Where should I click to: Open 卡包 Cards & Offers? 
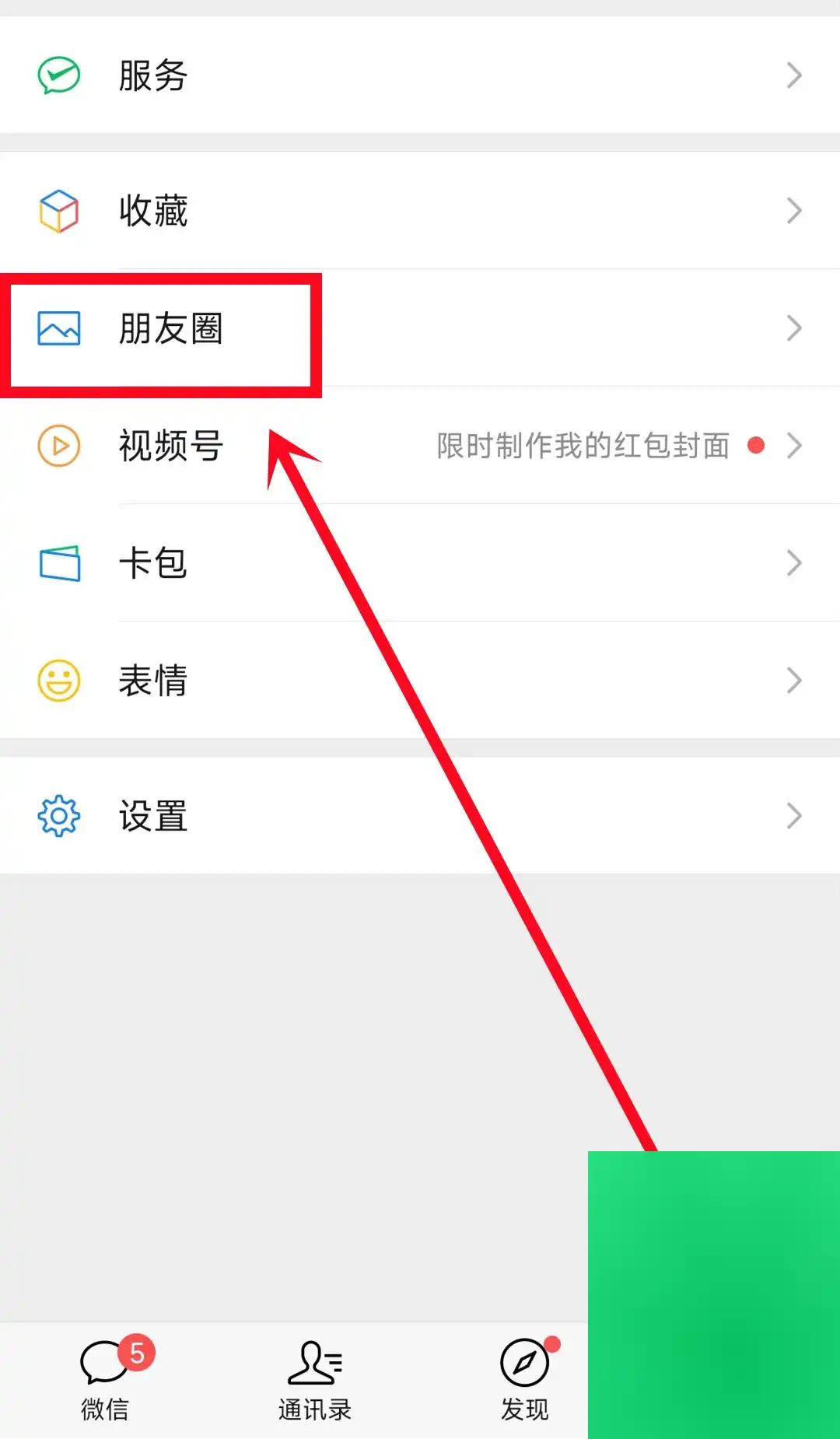[x=420, y=563]
